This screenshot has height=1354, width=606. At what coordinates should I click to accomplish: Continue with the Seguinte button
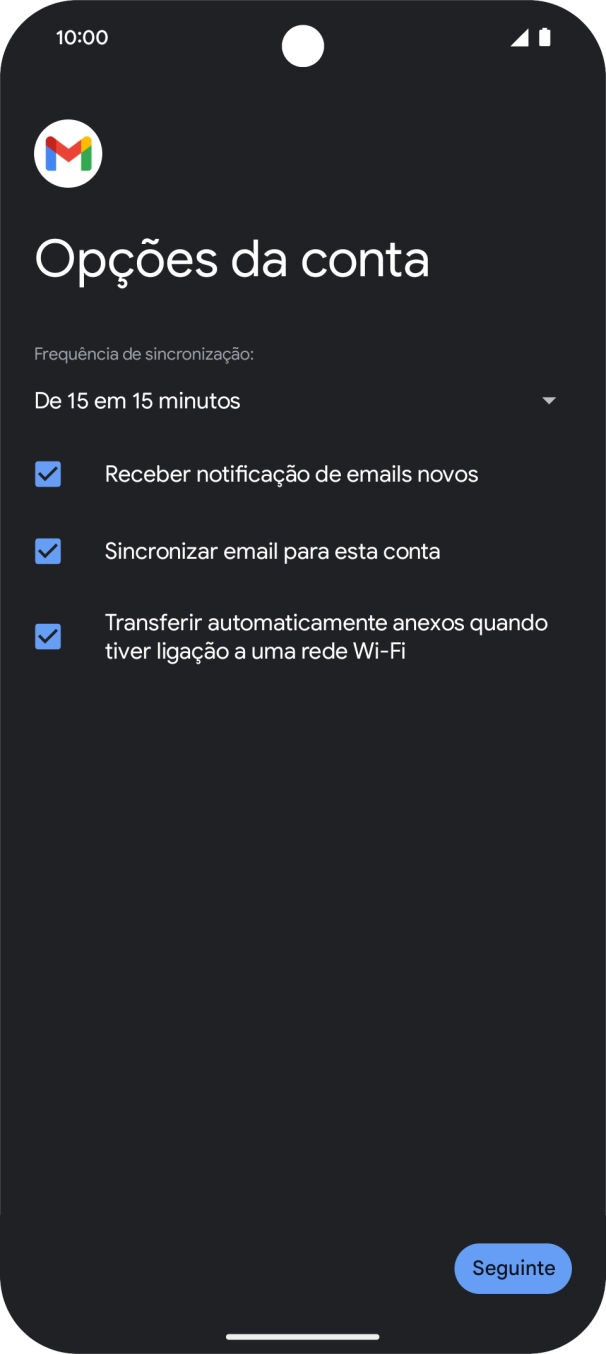pos(512,1268)
